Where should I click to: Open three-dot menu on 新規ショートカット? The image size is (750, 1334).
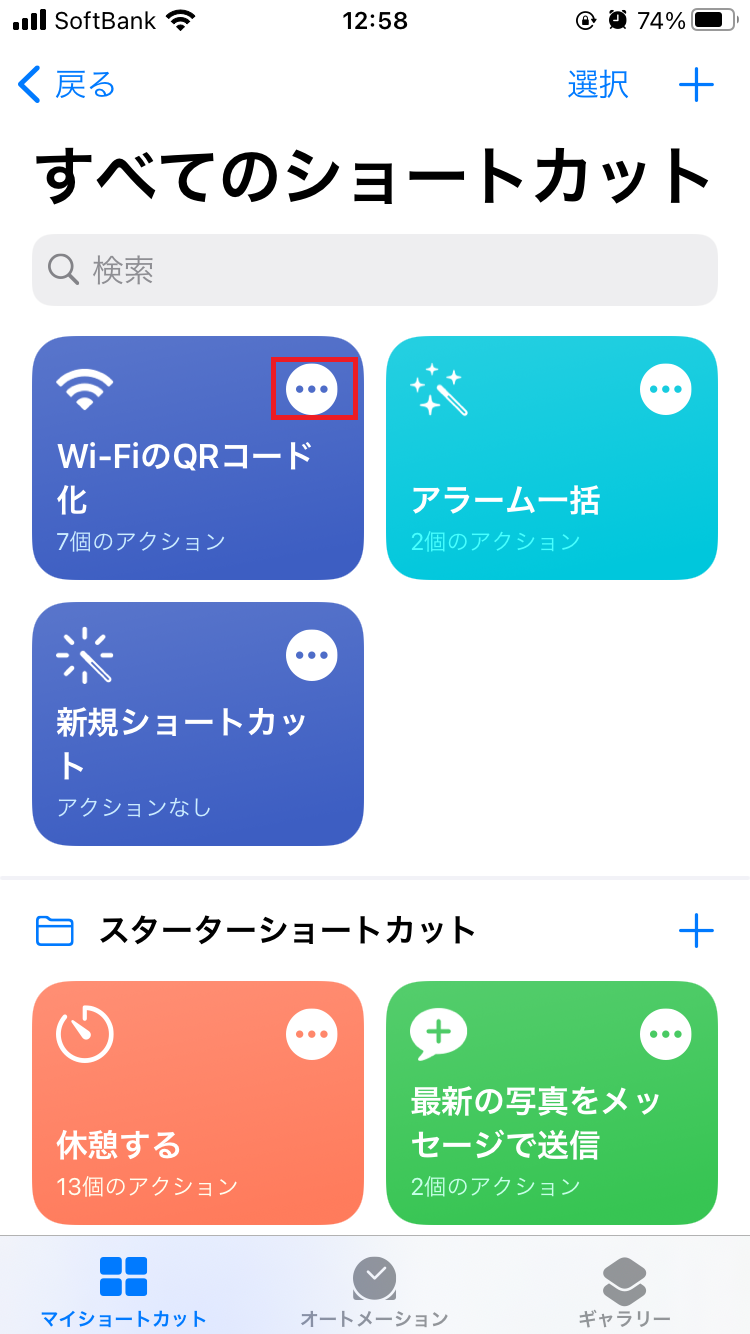click(x=312, y=655)
